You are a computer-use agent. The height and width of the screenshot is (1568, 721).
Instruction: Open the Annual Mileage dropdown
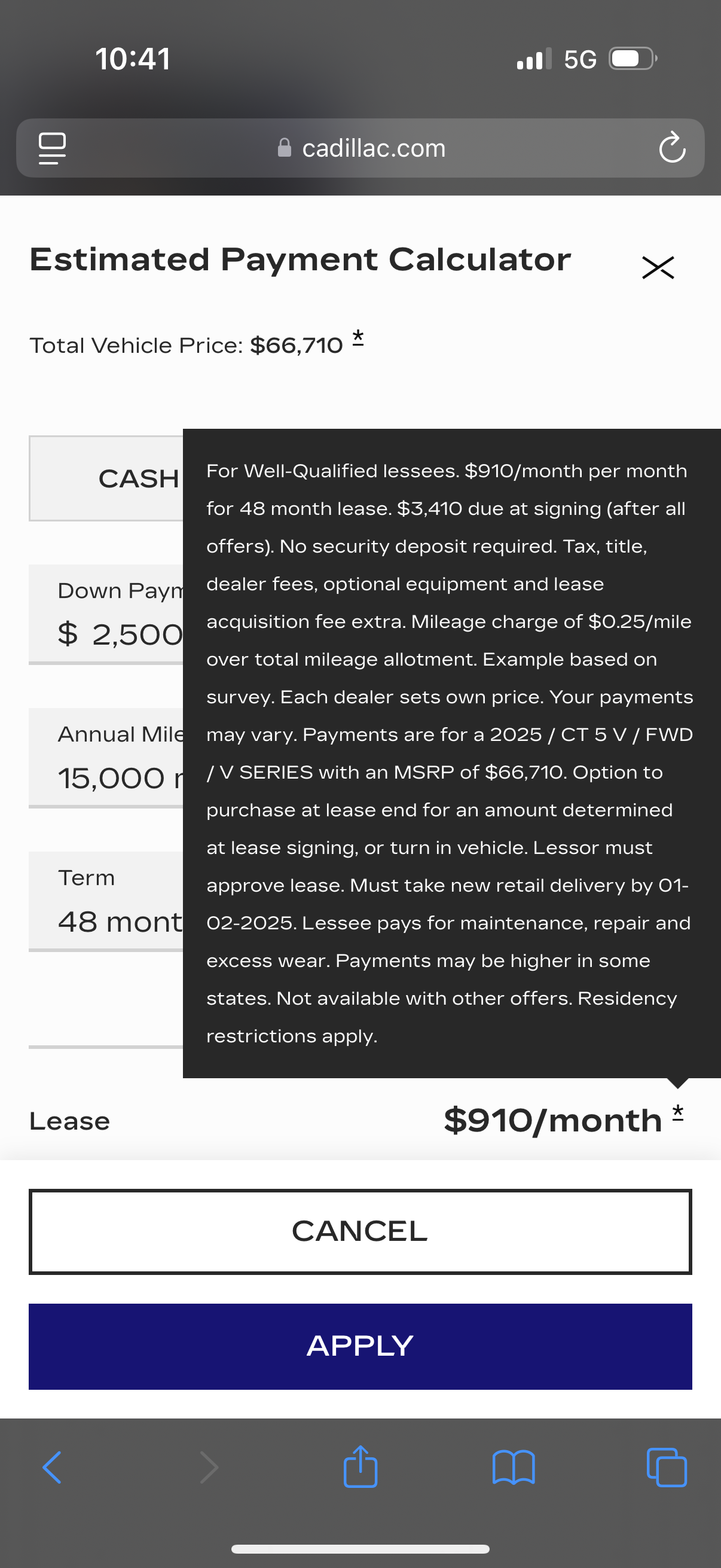pyautogui.click(x=106, y=758)
